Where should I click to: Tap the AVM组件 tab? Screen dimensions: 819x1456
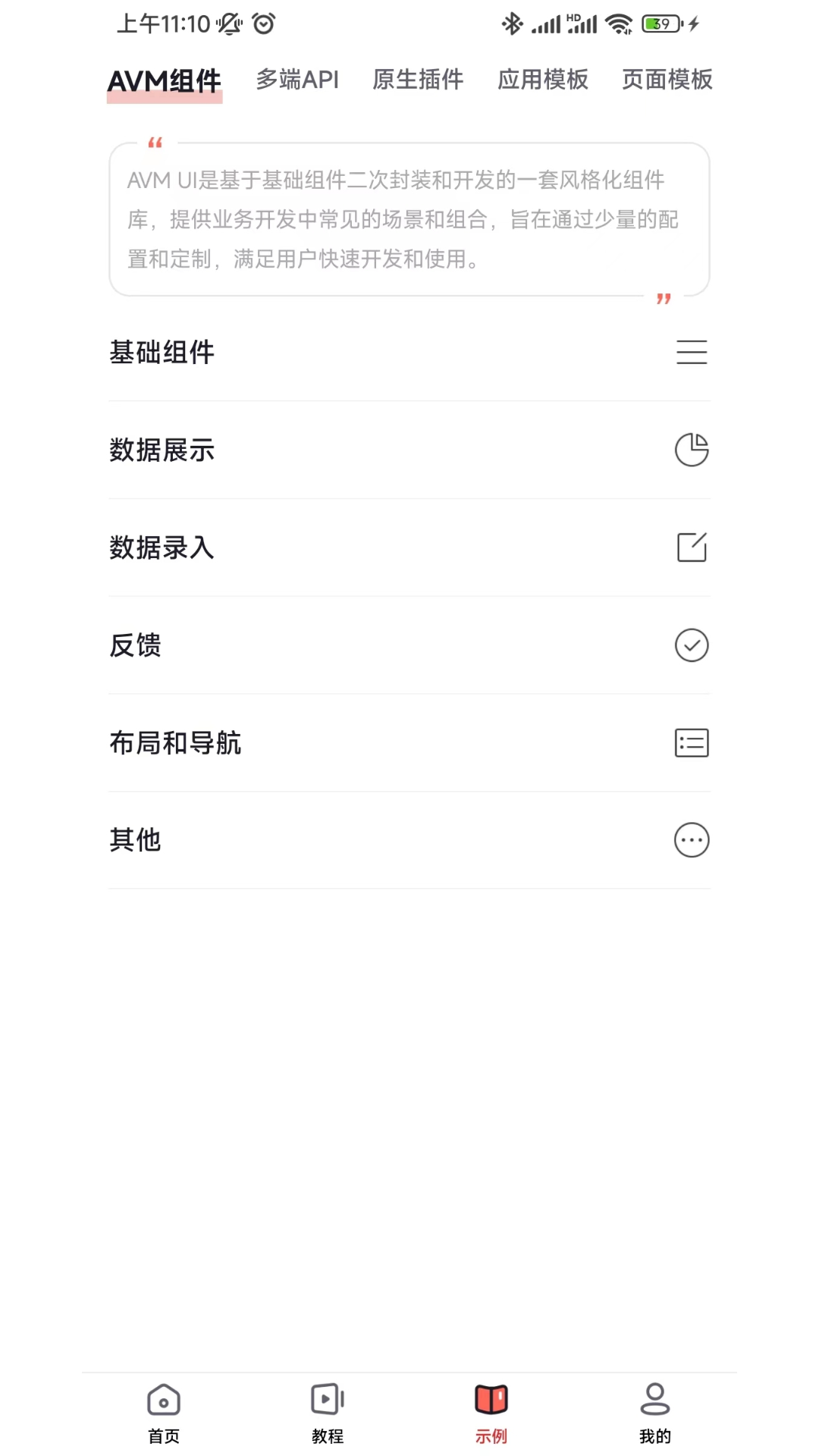click(x=165, y=81)
